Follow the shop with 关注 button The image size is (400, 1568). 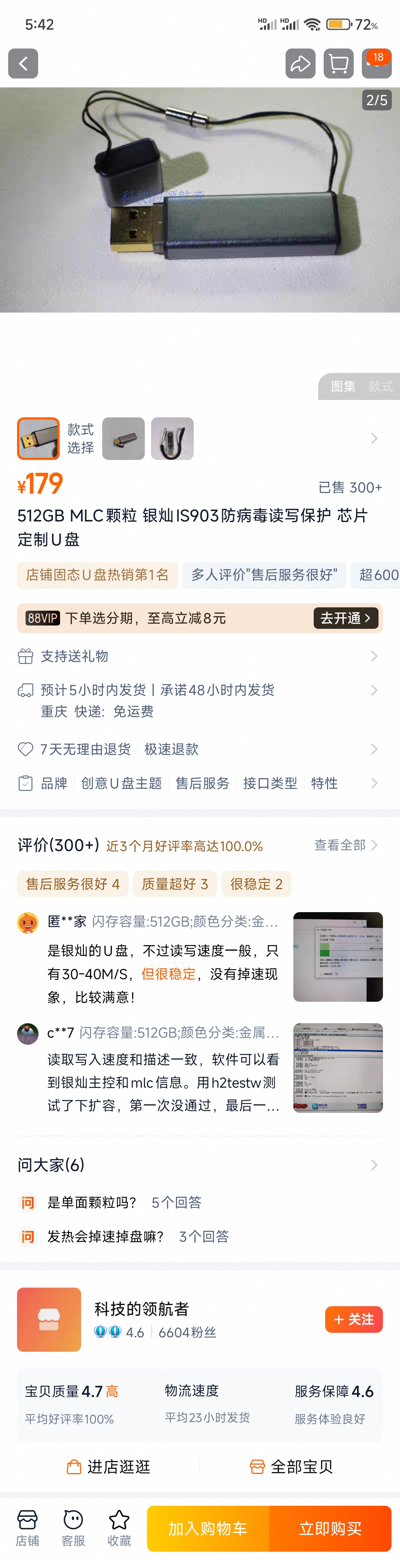pos(353,1319)
